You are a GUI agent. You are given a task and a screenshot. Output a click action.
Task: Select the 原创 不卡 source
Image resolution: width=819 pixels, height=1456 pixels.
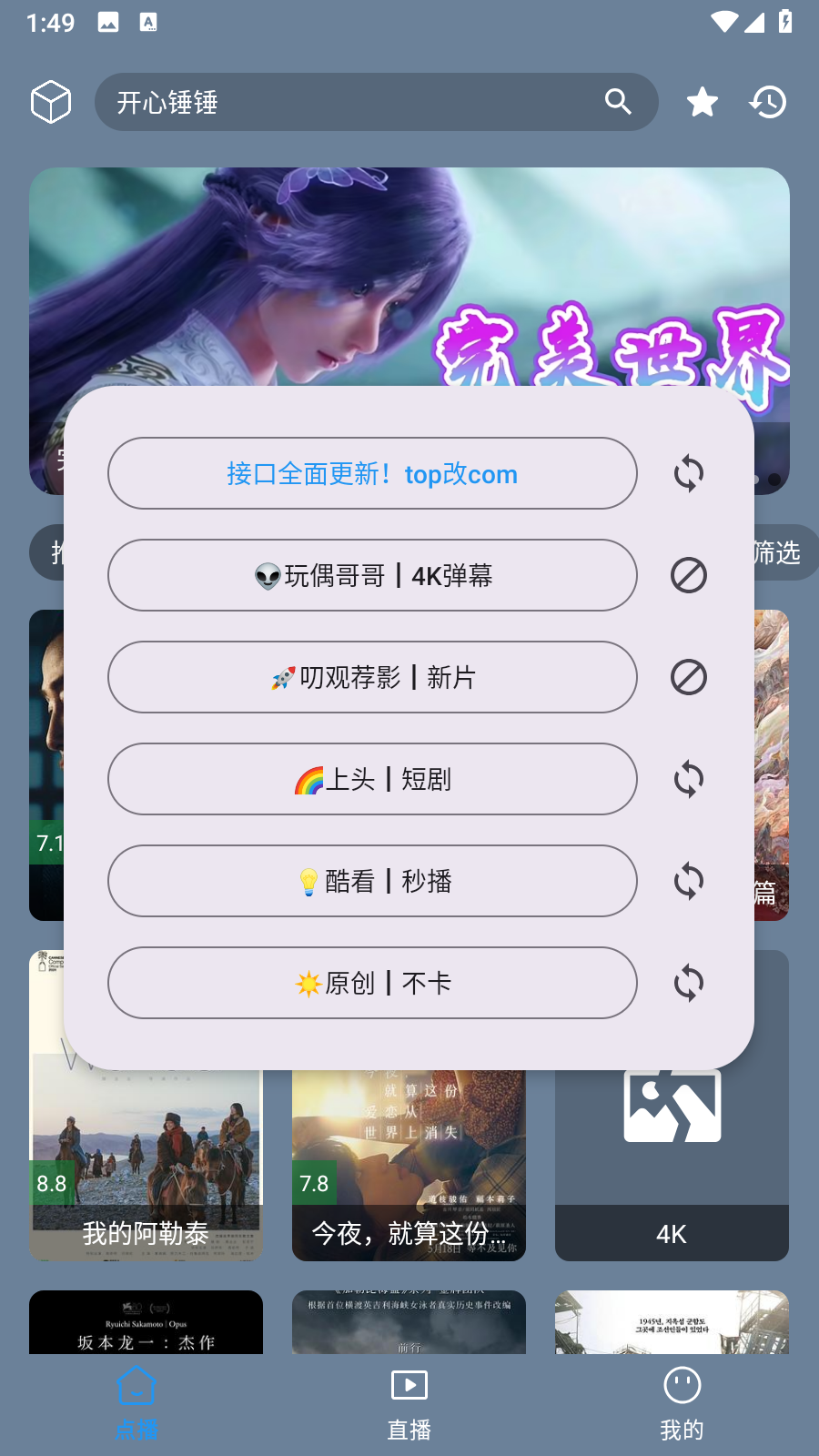coord(372,983)
